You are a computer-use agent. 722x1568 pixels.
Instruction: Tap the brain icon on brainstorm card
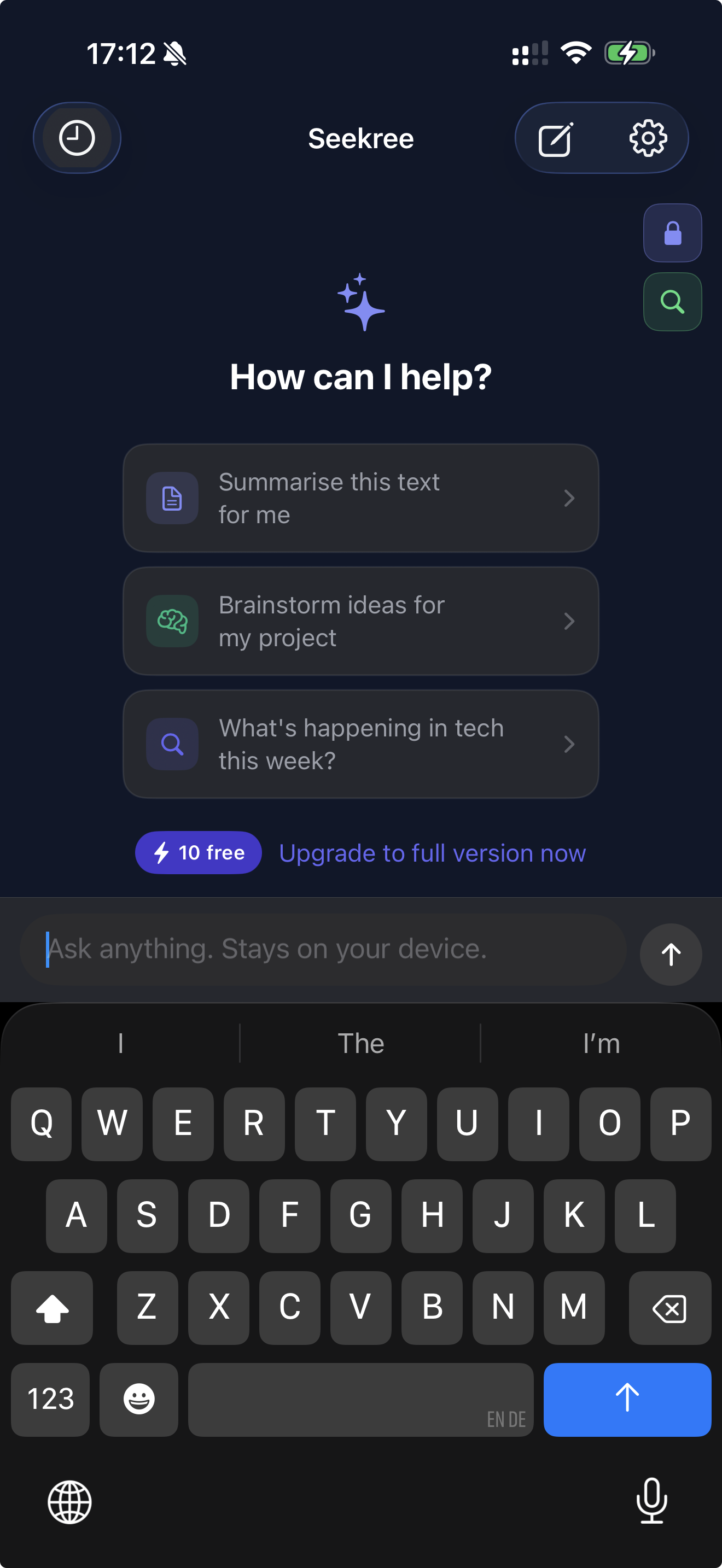(x=172, y=621)
